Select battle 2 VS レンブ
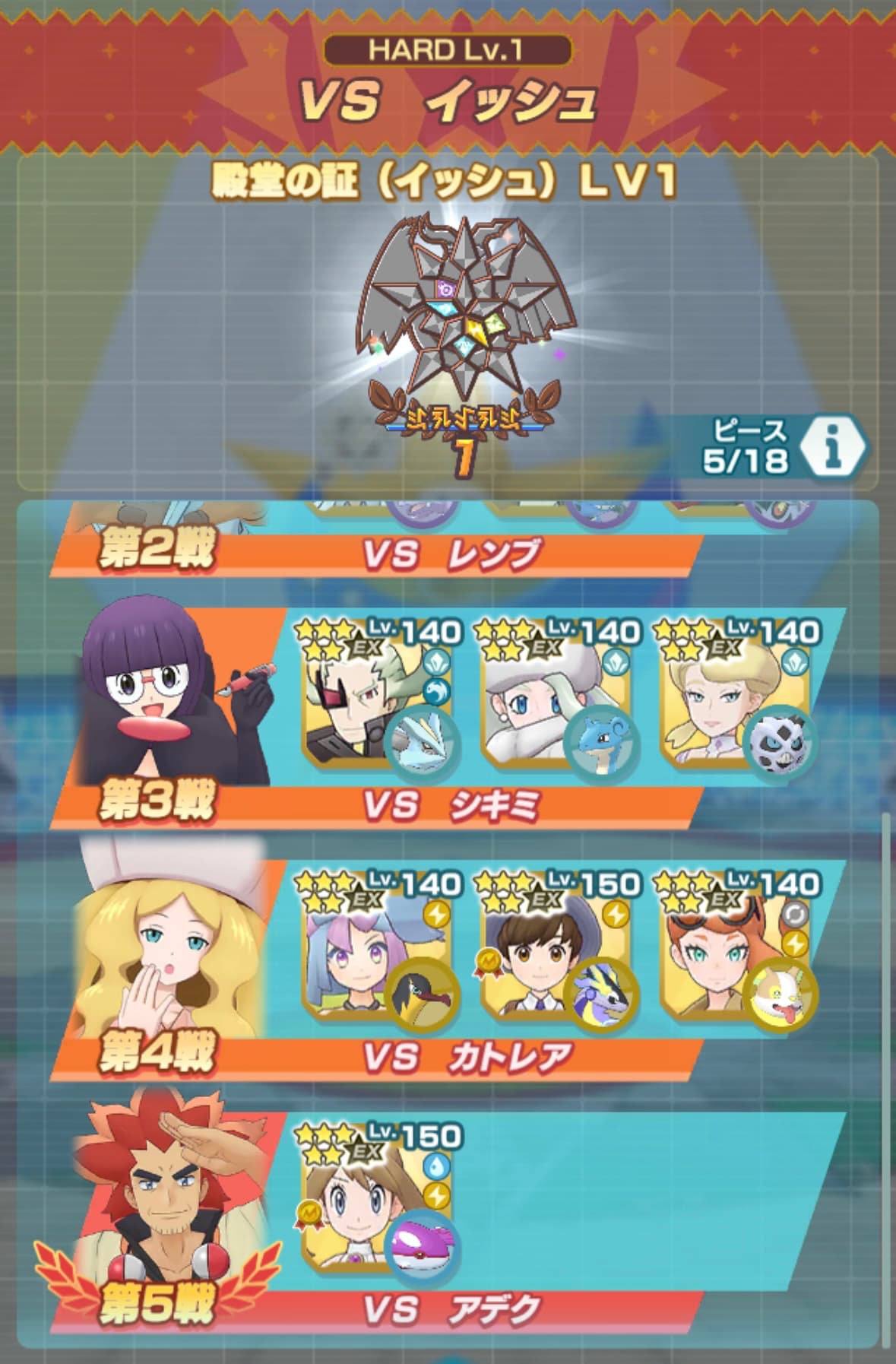 point(451,554)
